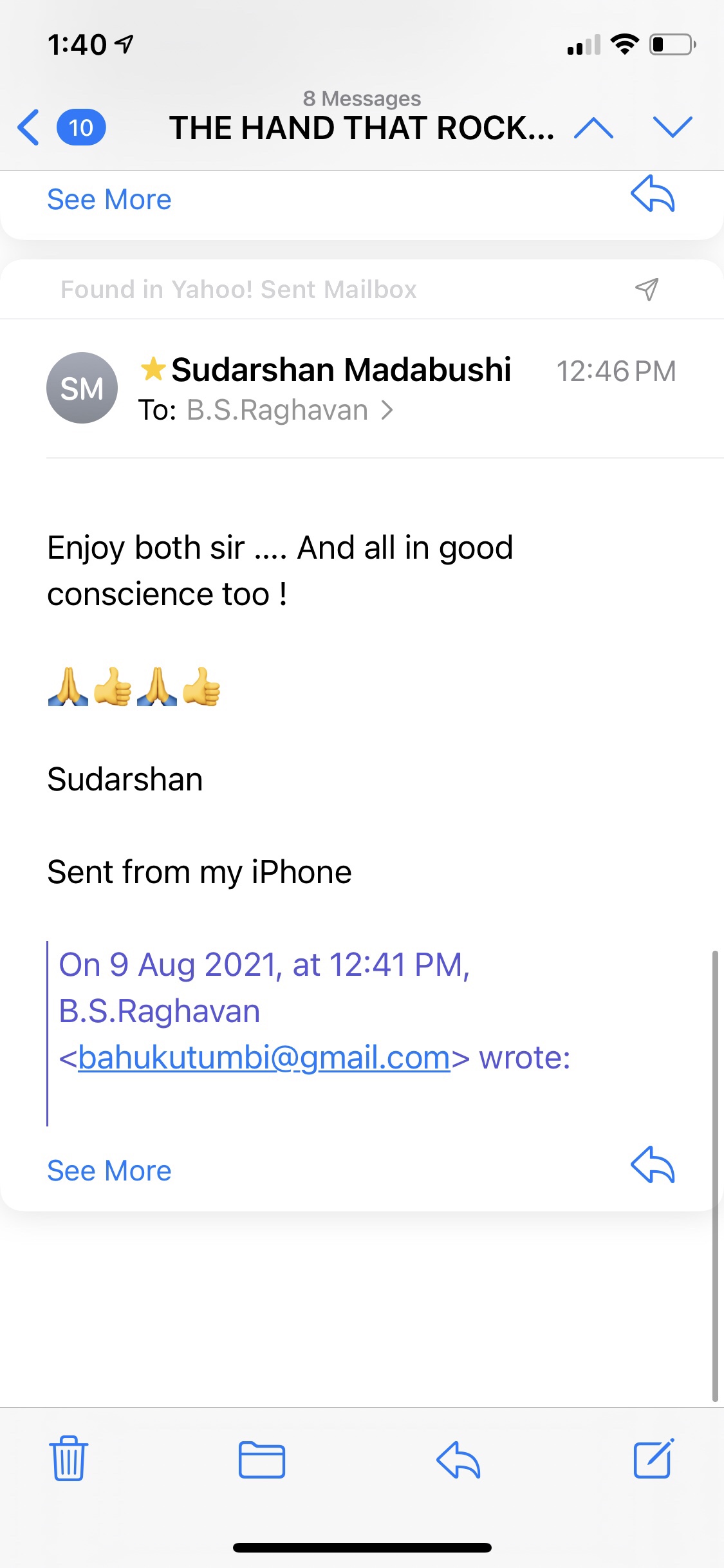The width and height of the screenshot is (724, 1568).
Task: Compose a new email
Action: point(653,1459)
